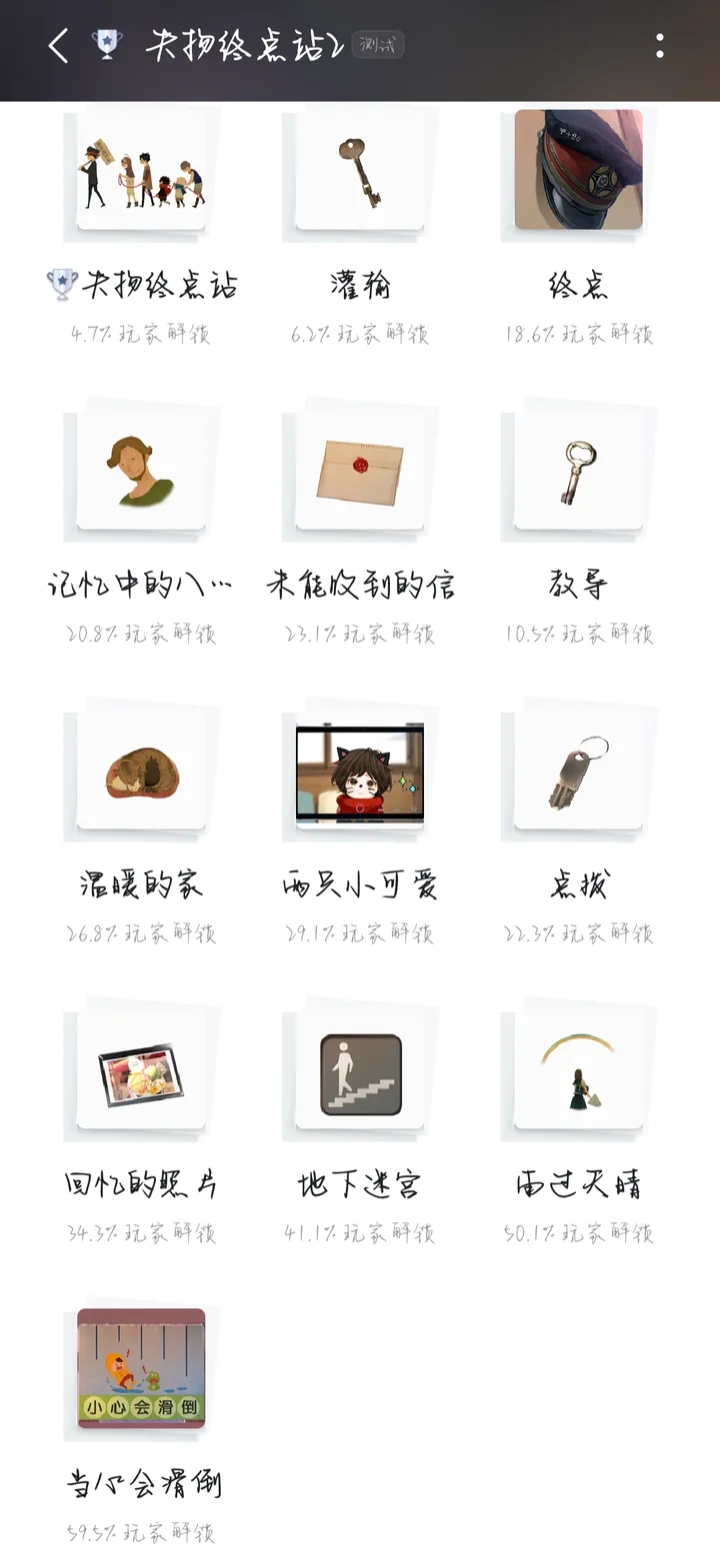Open the 终点 achievement tile

coord(579,172)
